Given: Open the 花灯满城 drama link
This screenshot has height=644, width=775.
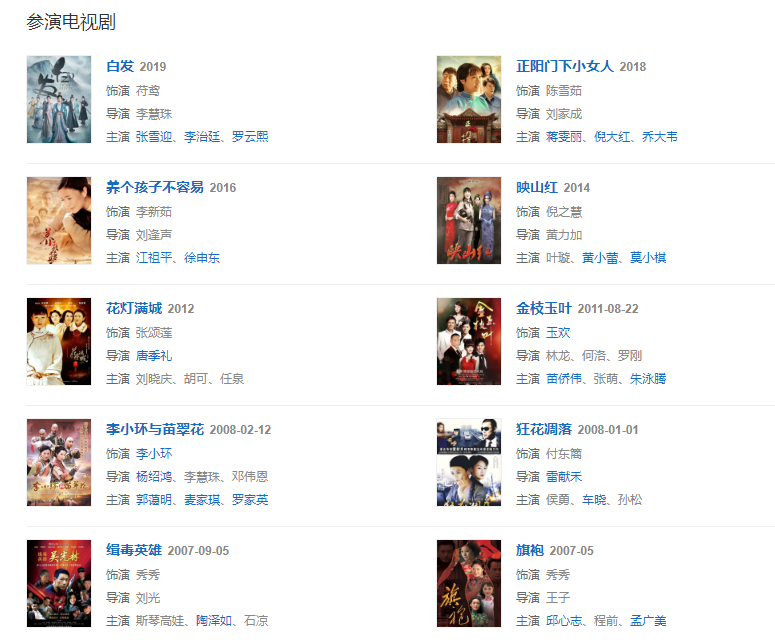Looking at the screenshot, I should pos(134,309).
